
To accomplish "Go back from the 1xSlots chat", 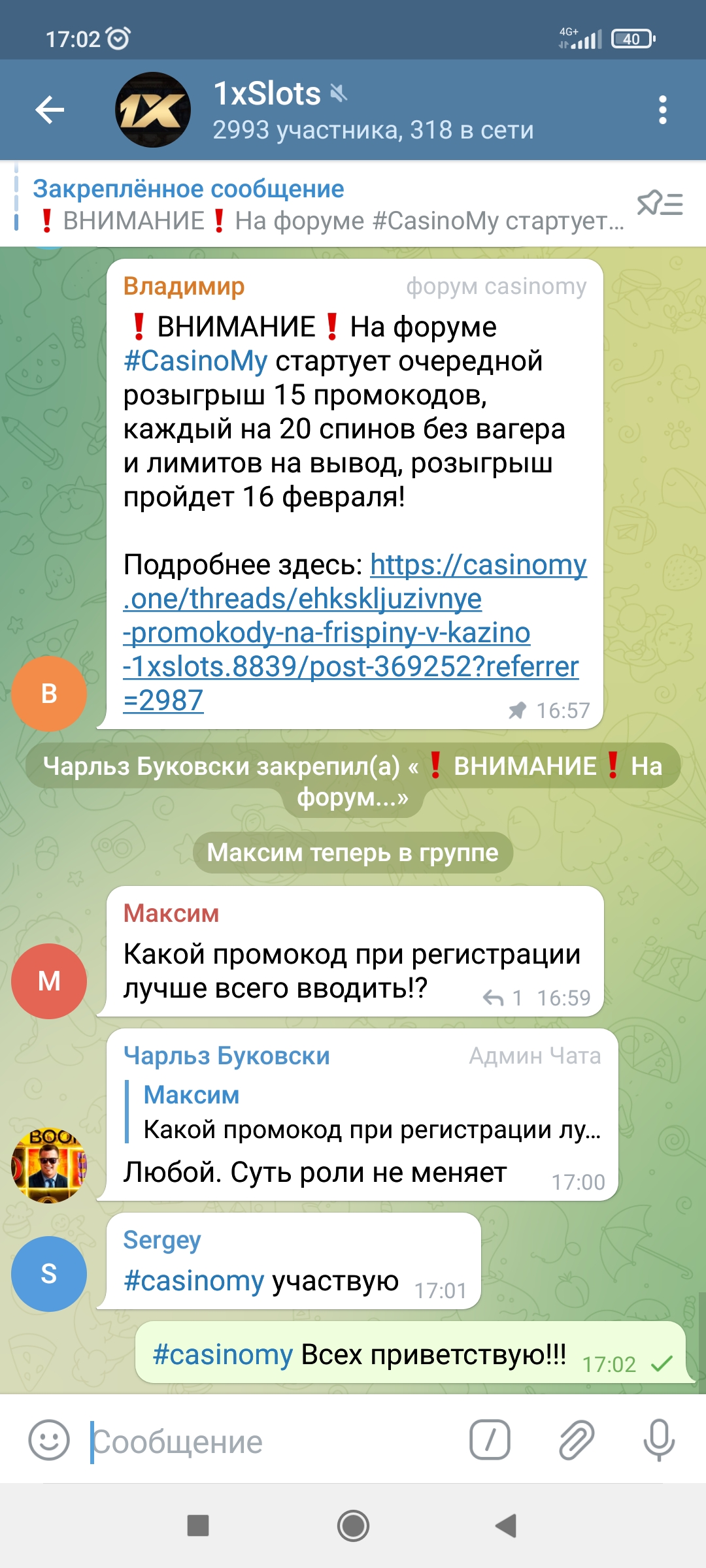I will tap(50, 110).
